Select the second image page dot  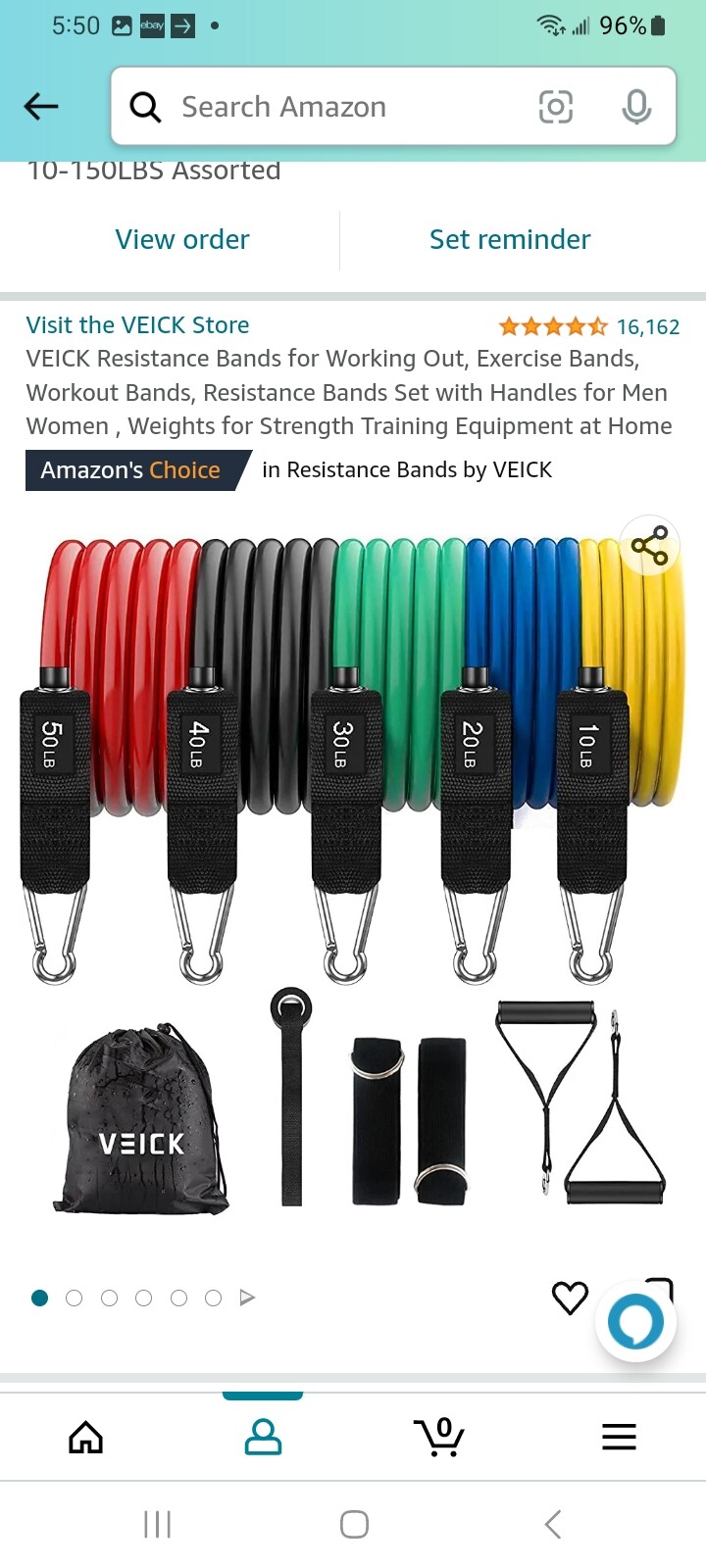(74, 1298)
